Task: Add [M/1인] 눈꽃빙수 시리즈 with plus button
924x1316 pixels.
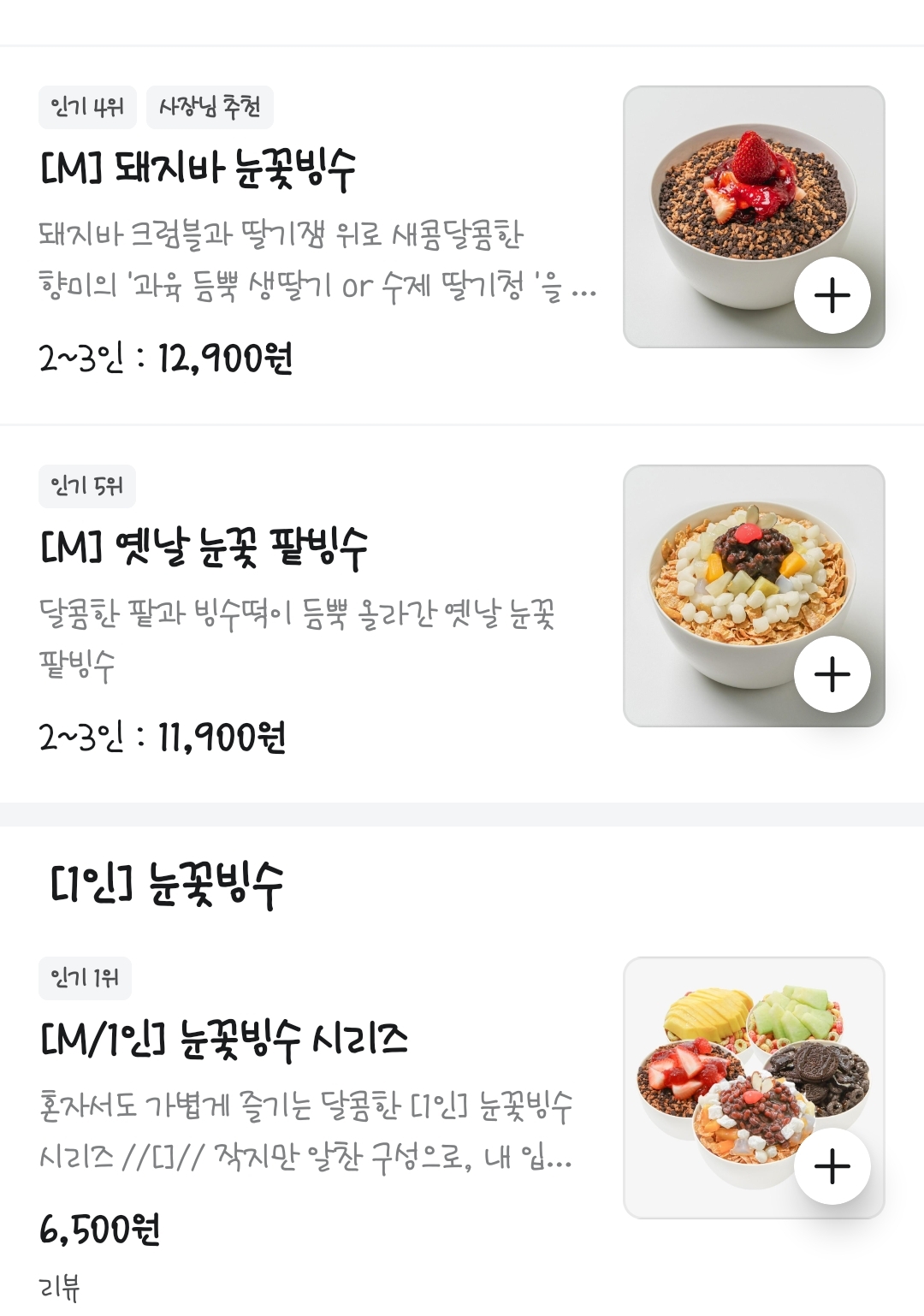Action: pyautogui.click(x=832, y=1167)
